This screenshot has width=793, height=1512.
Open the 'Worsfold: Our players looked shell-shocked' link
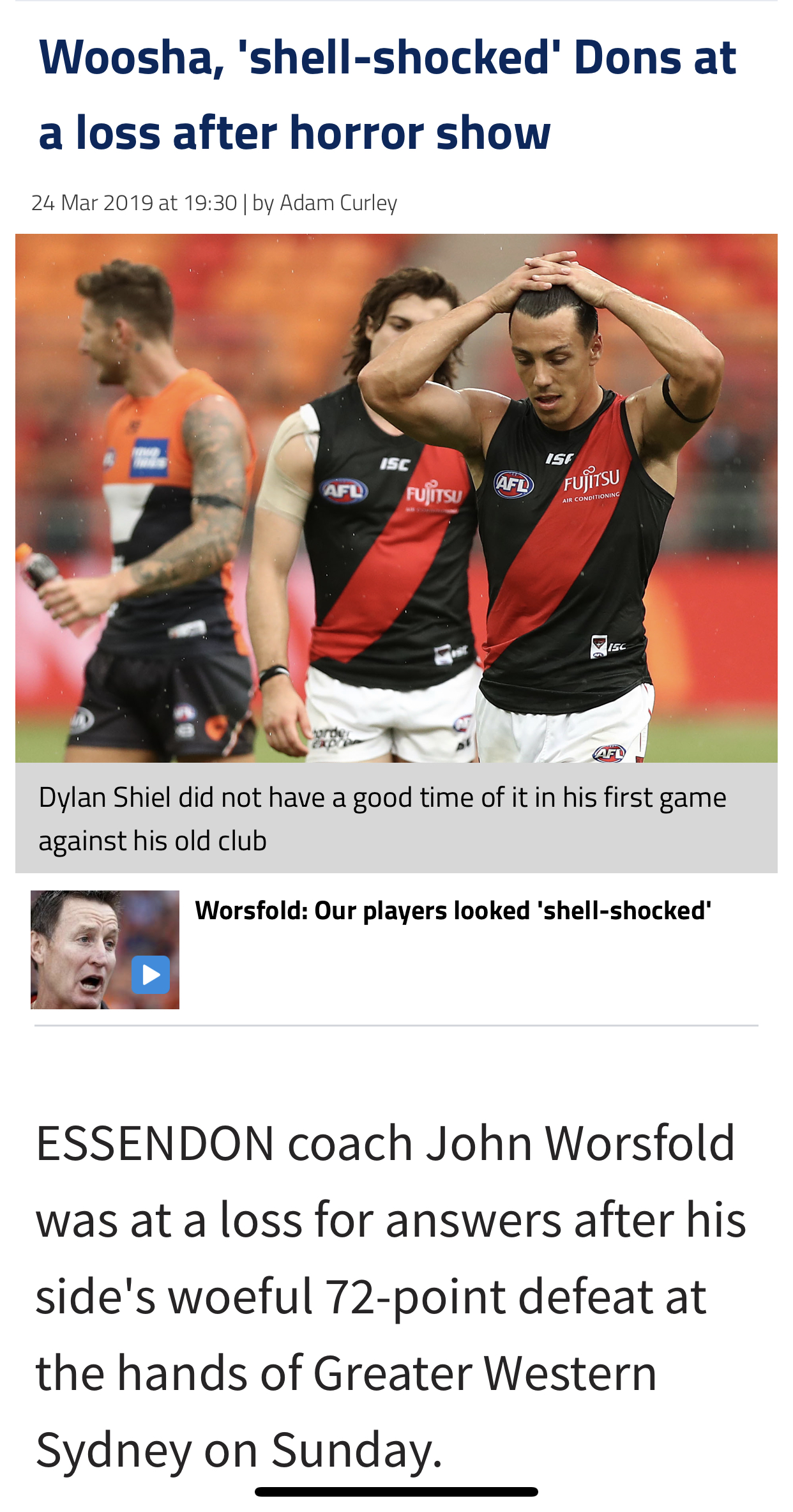tap(453, 910)
